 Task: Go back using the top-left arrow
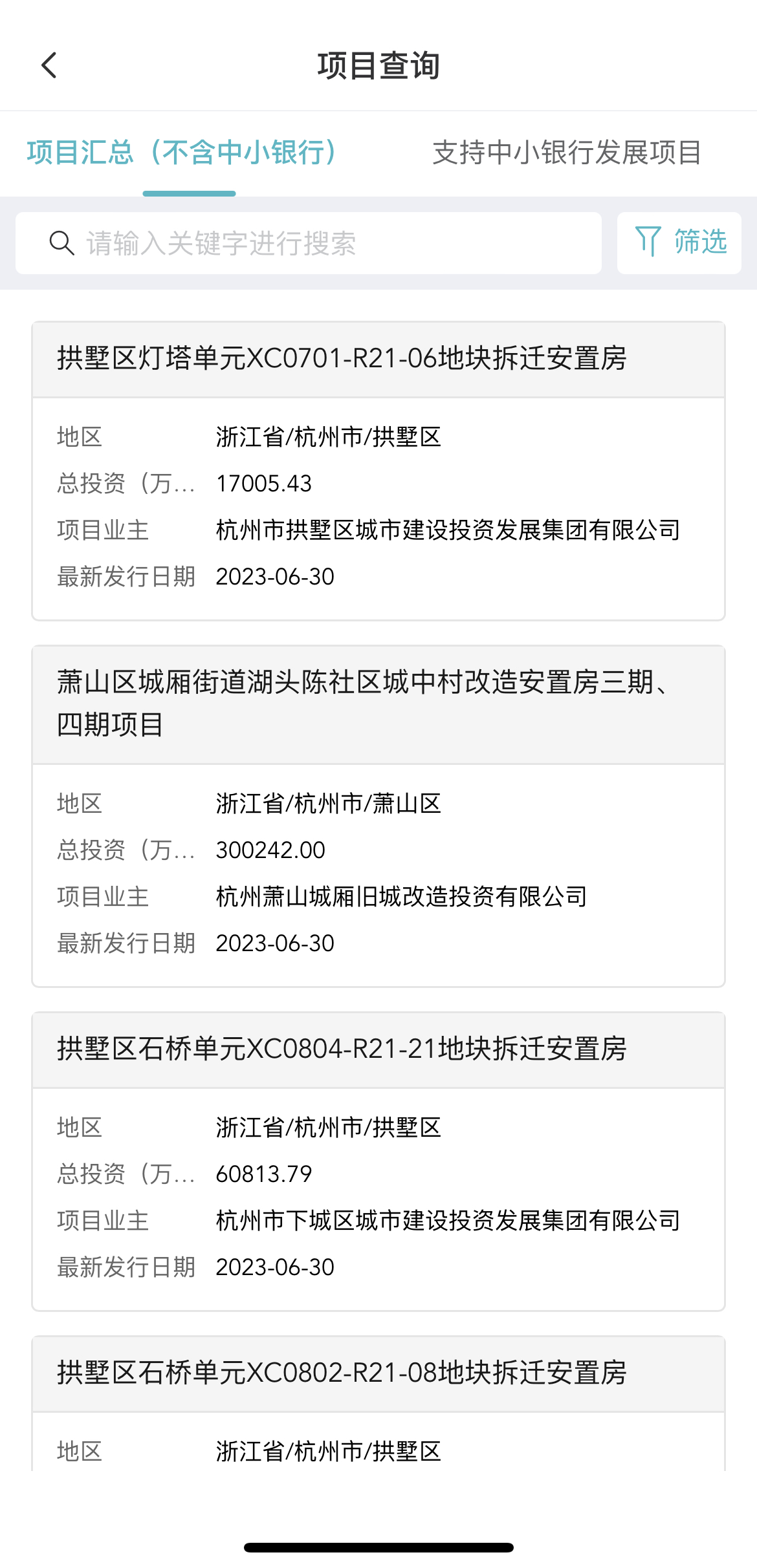49,65
